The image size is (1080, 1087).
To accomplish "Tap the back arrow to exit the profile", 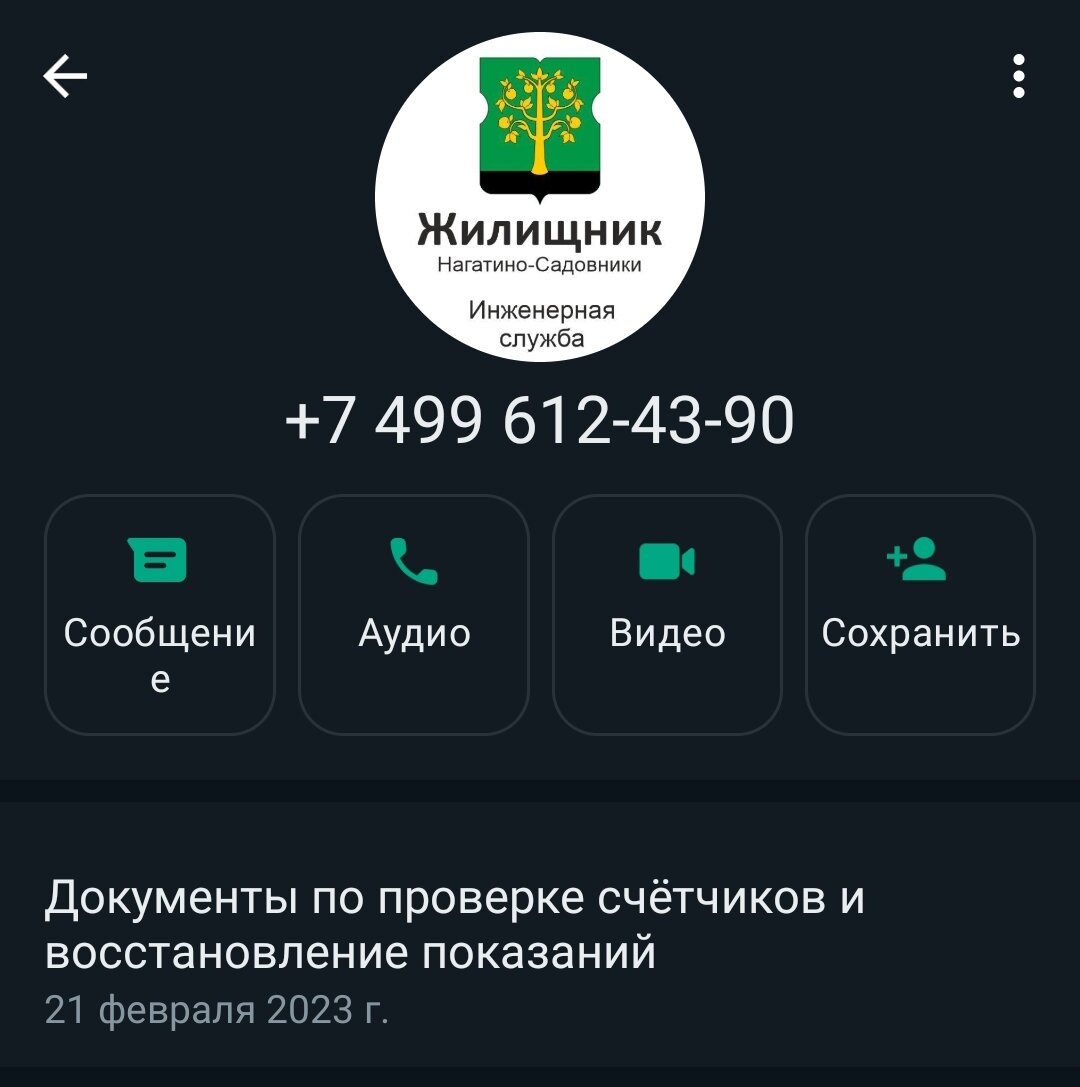I will pyautogui.click(x=64, y=75).
